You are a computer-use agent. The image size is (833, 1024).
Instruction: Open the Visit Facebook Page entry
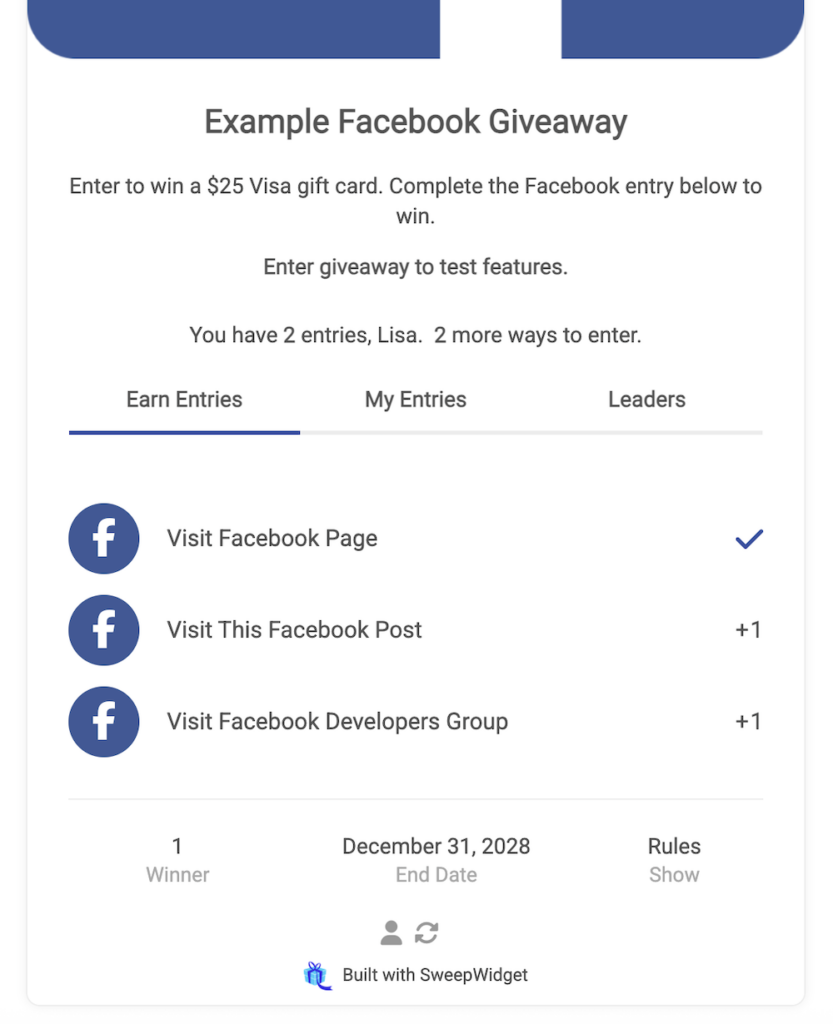click(272, 538)
